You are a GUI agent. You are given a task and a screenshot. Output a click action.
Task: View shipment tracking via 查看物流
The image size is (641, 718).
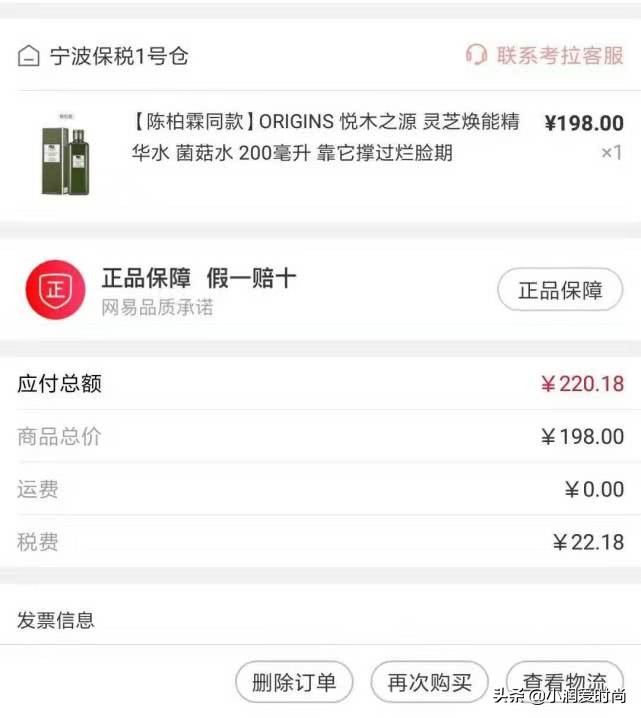tap(564, 679)
